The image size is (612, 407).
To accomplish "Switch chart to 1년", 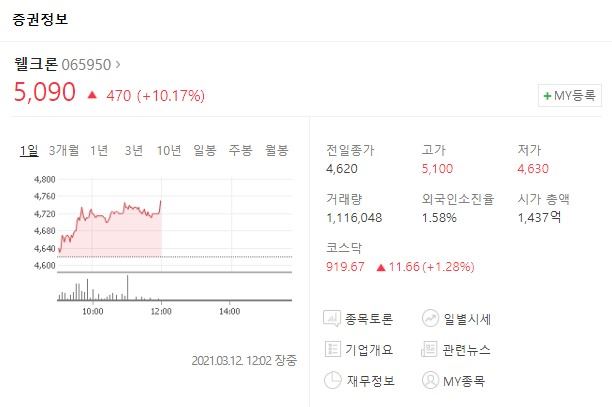I will pyautogui.click(x=99, y=151).
